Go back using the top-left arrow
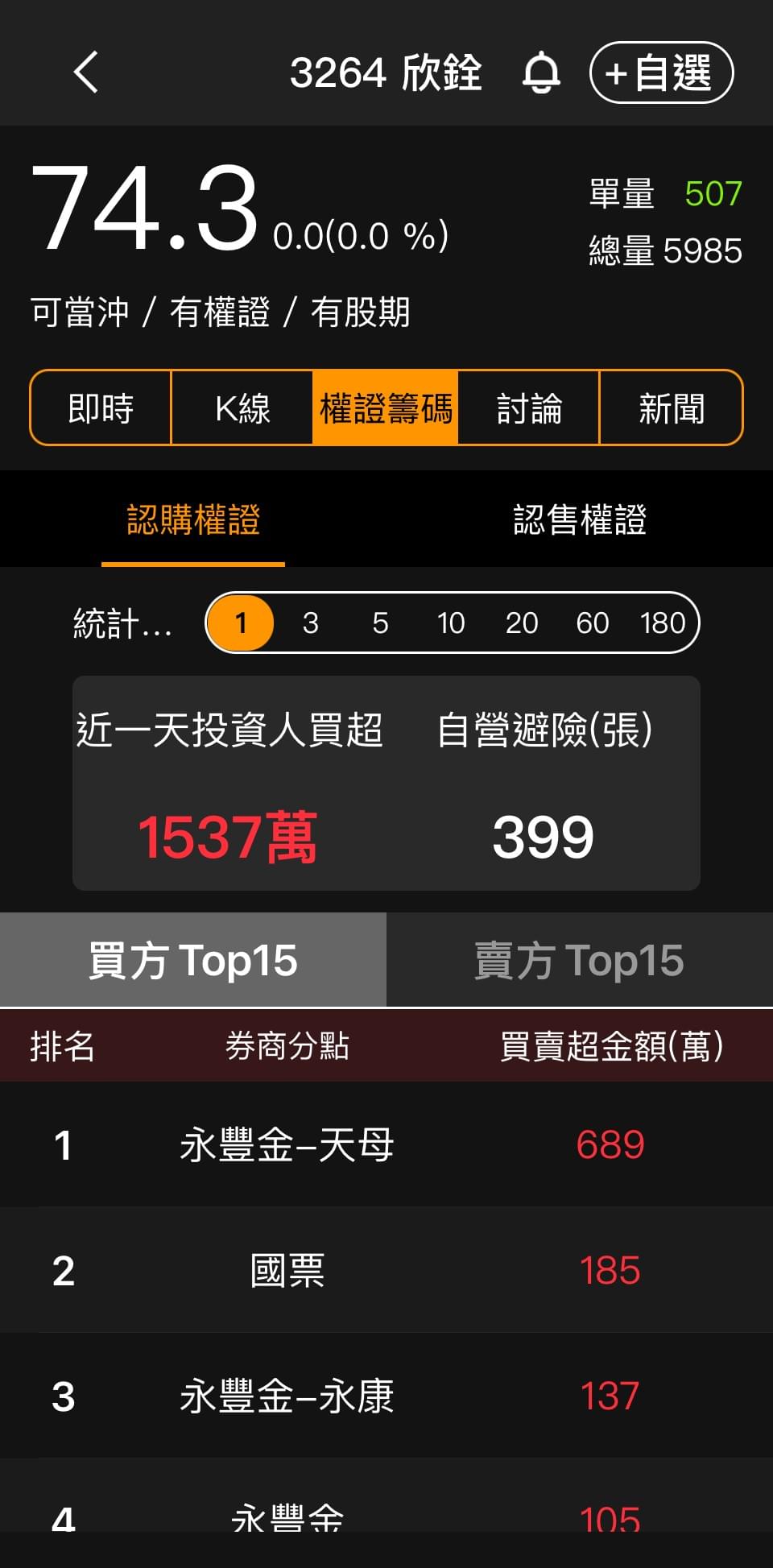 click(86, 72)
